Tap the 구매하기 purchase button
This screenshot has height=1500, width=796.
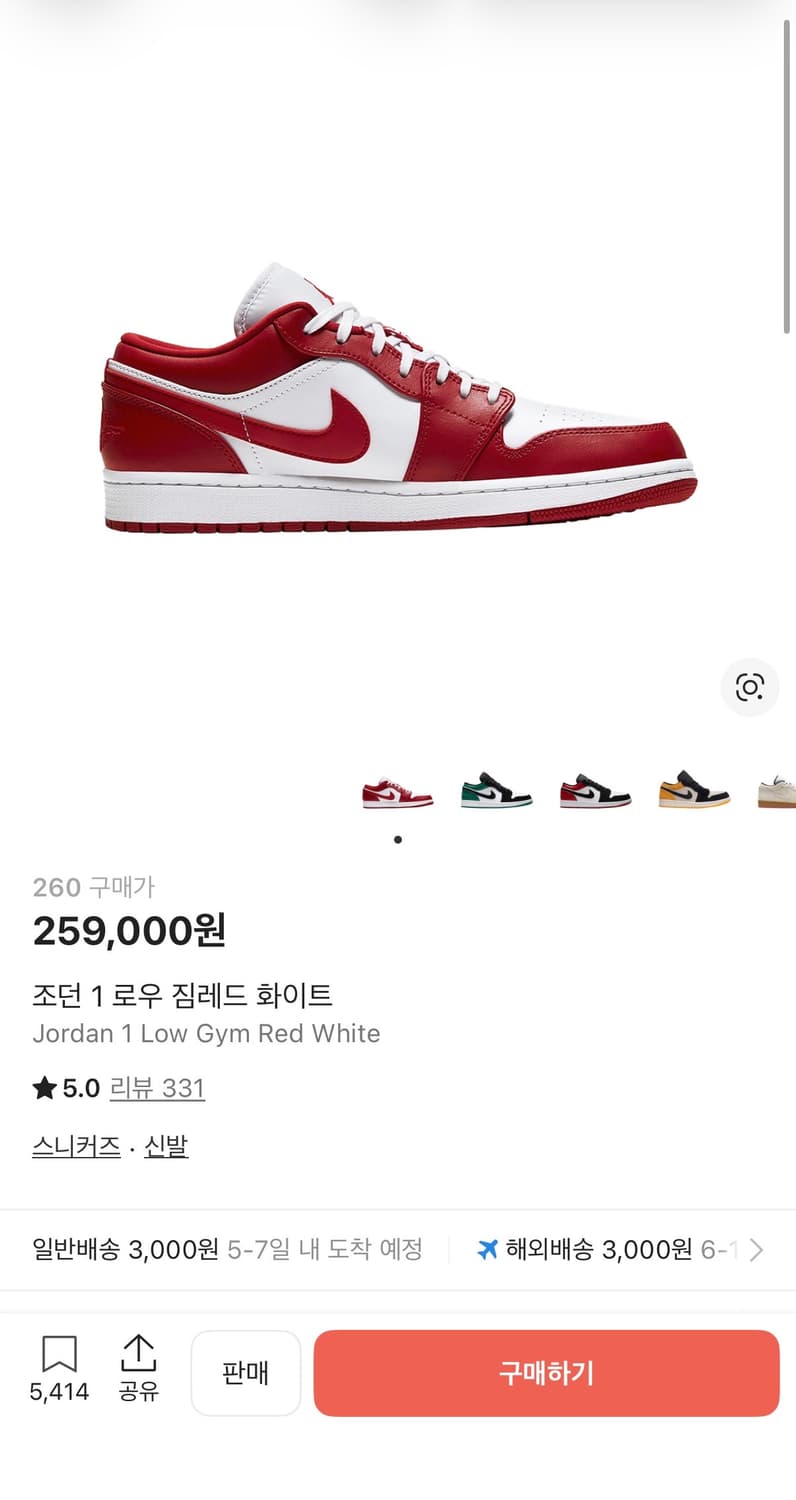click(547, 1373)
